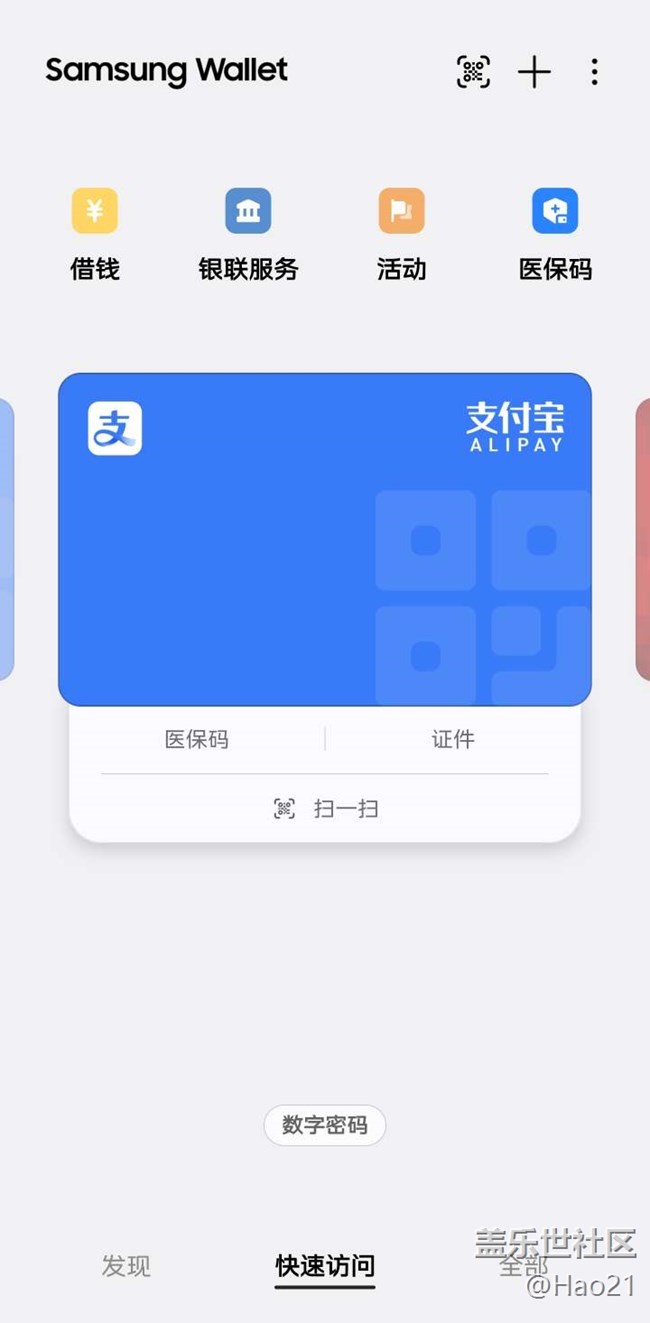Open the QR code scanner icon
Viewport: 650px width, 1323px height.
473,72
